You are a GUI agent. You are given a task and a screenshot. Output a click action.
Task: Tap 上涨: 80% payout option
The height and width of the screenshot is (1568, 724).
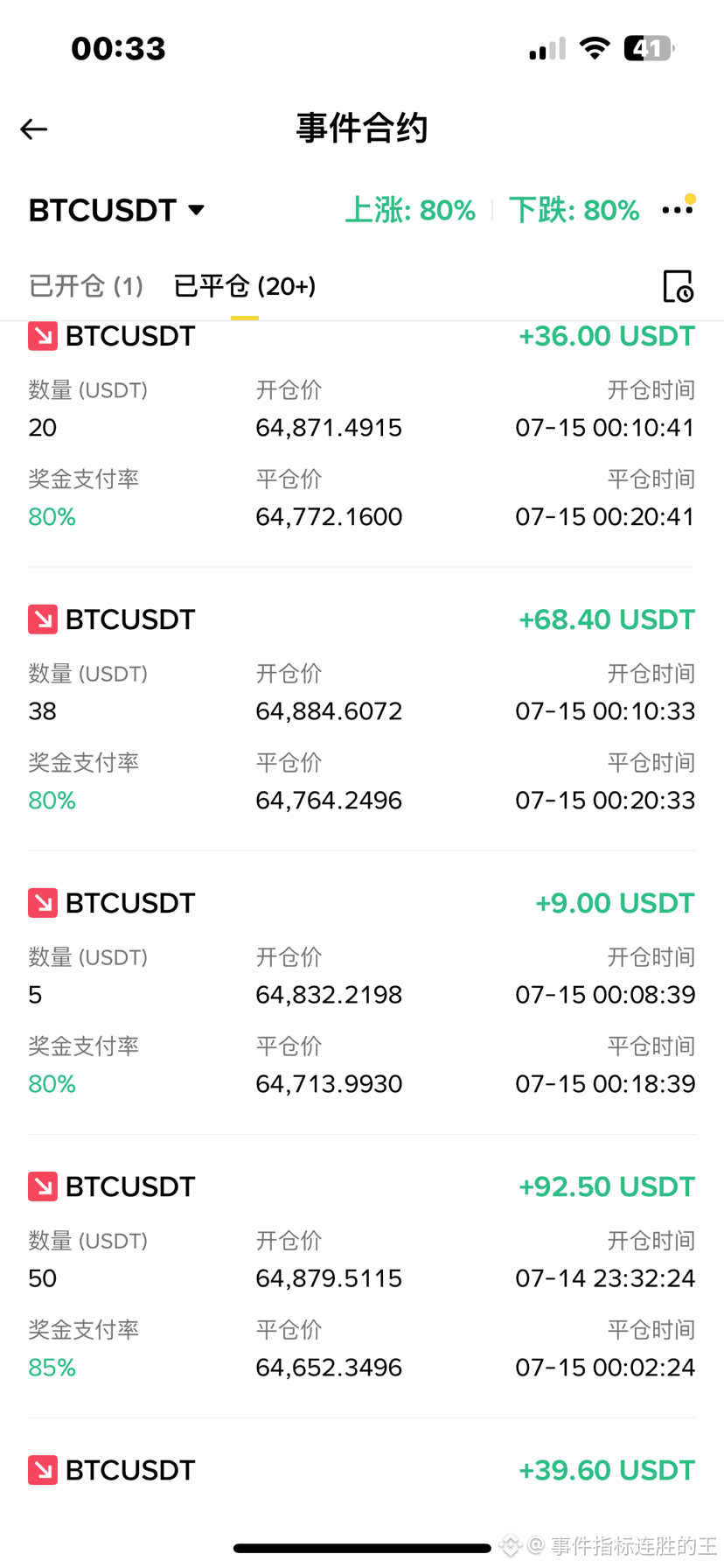(410, 211)
